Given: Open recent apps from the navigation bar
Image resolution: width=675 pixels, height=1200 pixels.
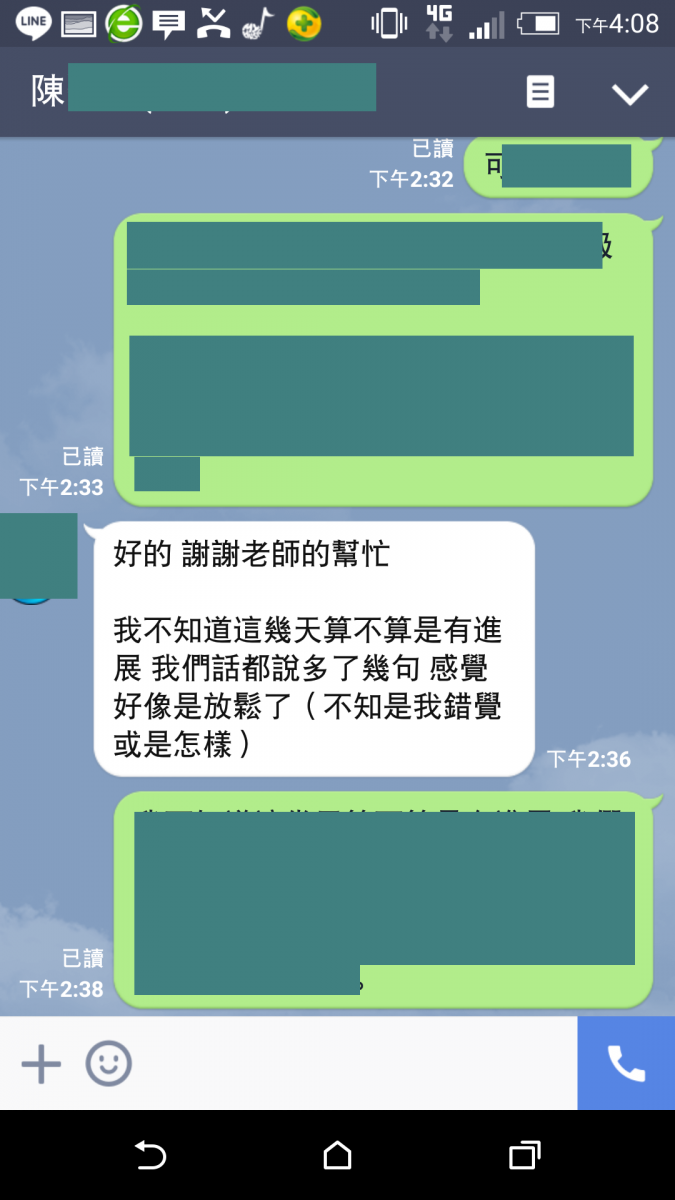Looking at the screenshot, I should (524, 1156).
